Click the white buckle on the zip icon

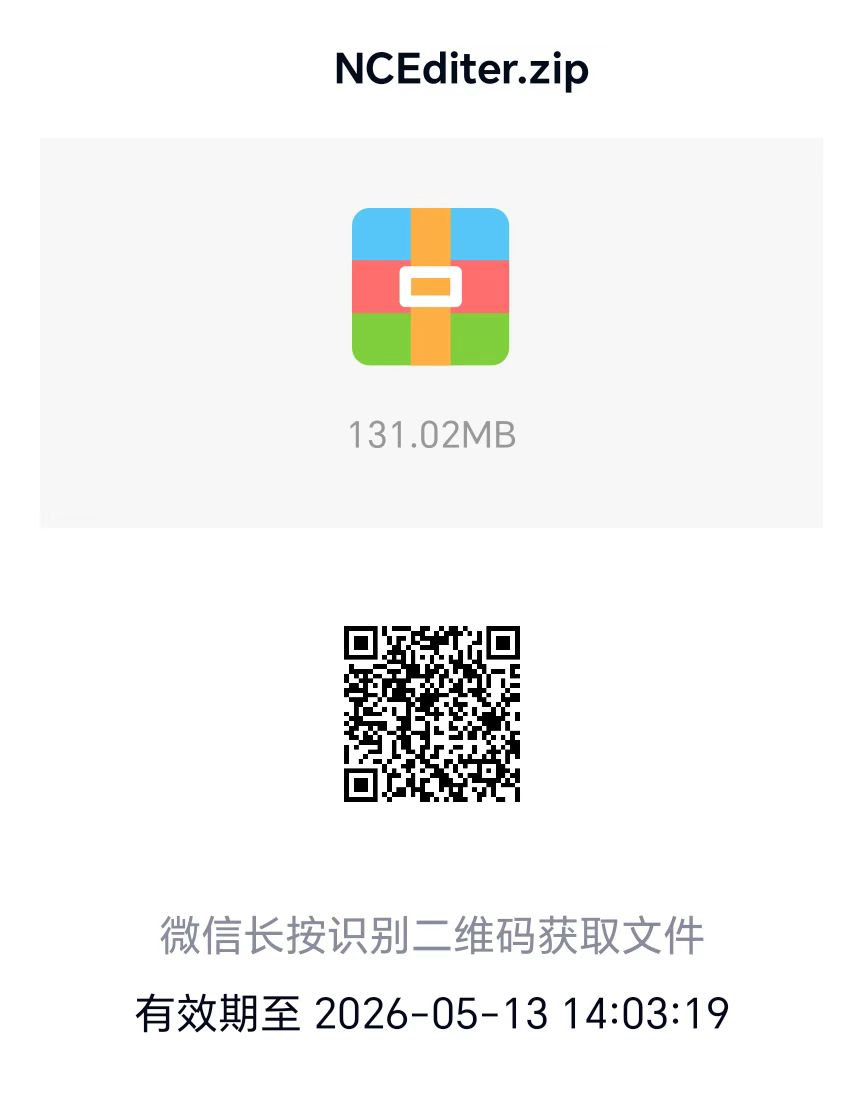pos(430,287)
